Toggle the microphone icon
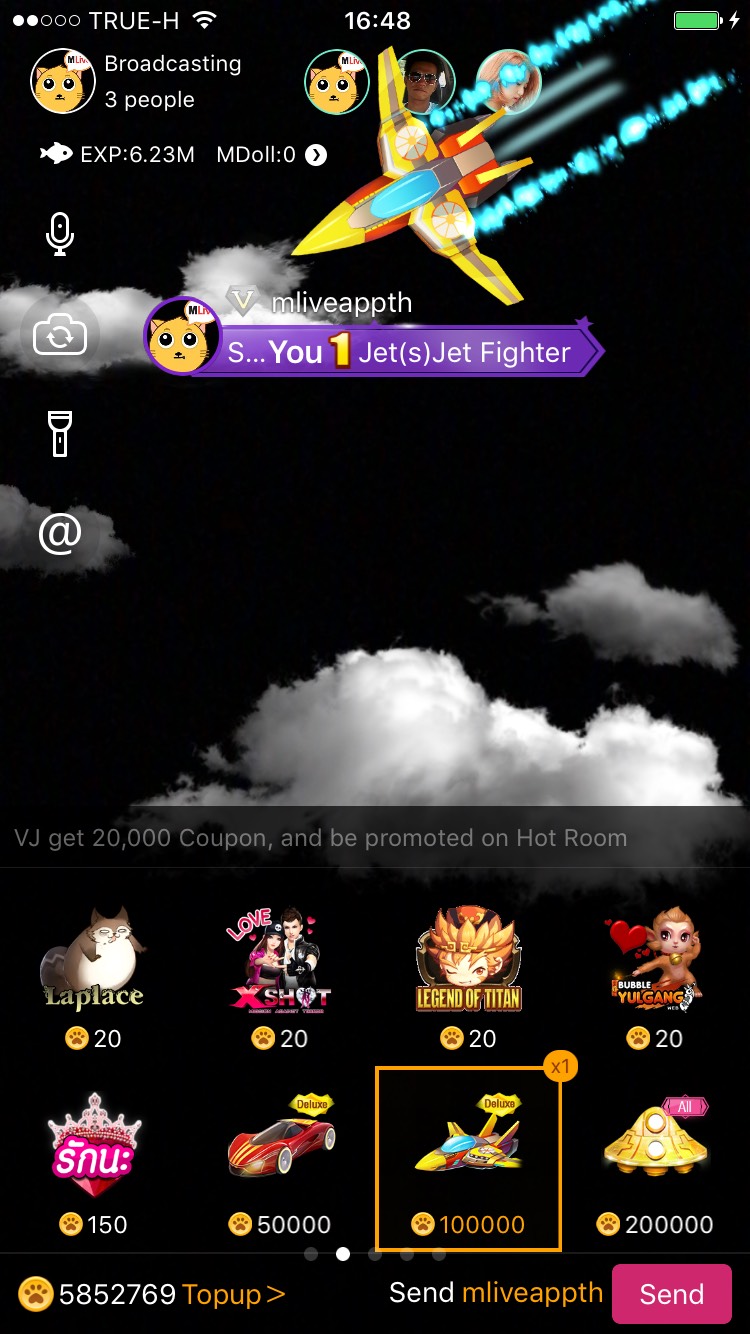This screenshot has height=1334, width=750. pos(60,233)
